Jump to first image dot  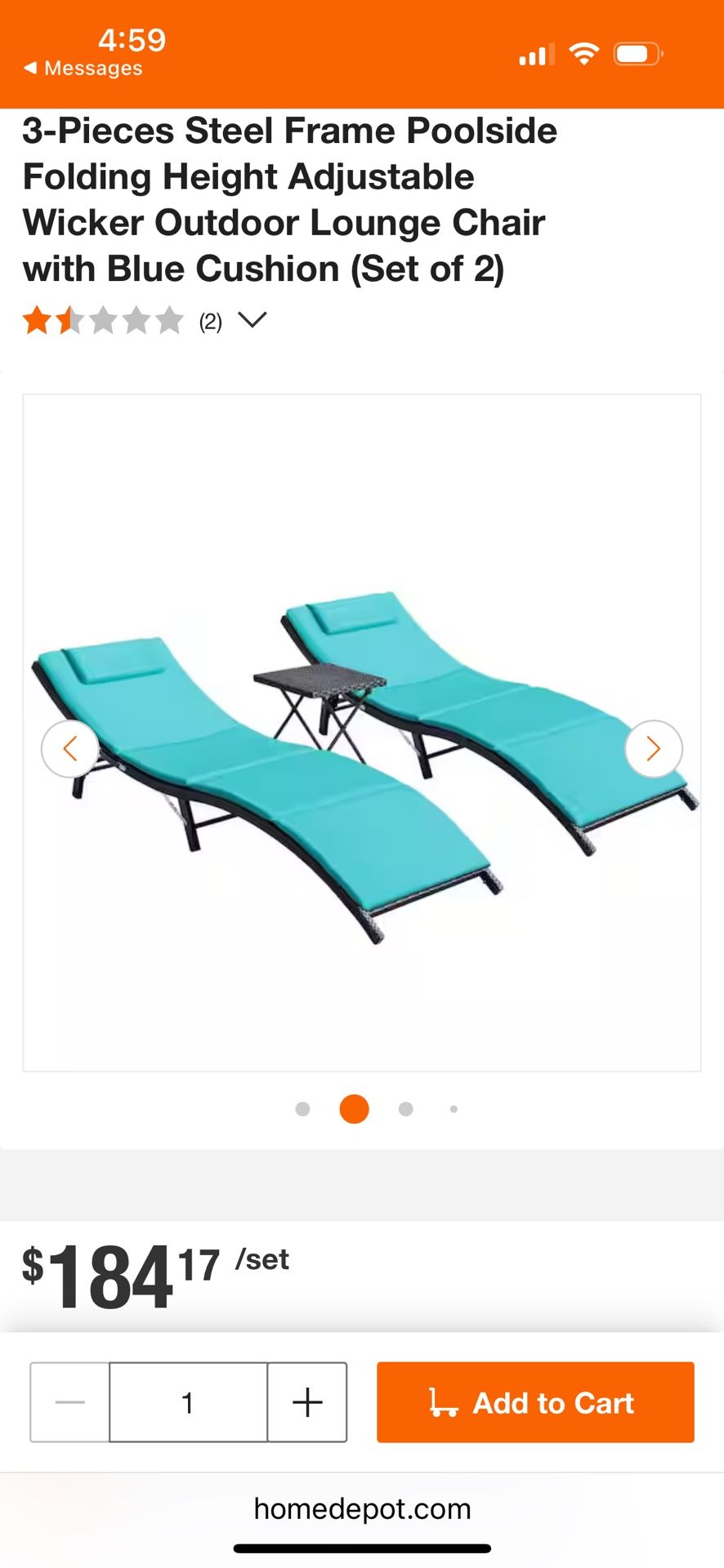(302, 1109)
